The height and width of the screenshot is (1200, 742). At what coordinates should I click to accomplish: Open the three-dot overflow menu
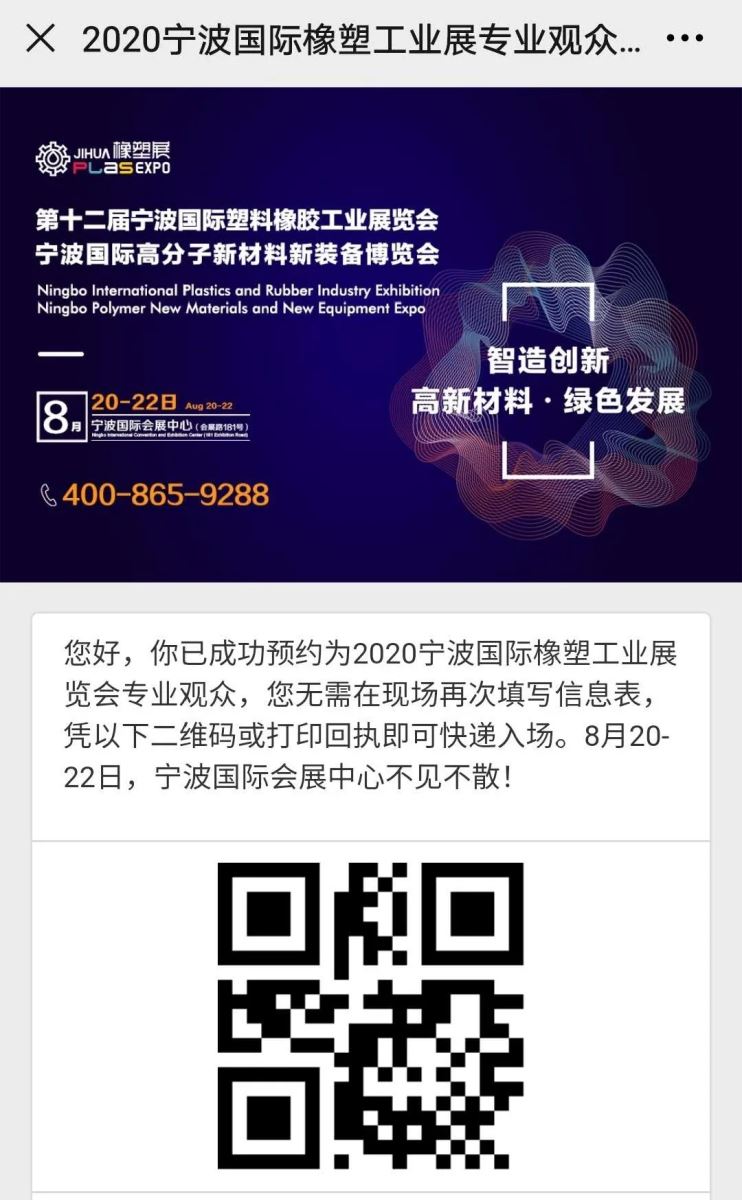(x=684, y=40)
